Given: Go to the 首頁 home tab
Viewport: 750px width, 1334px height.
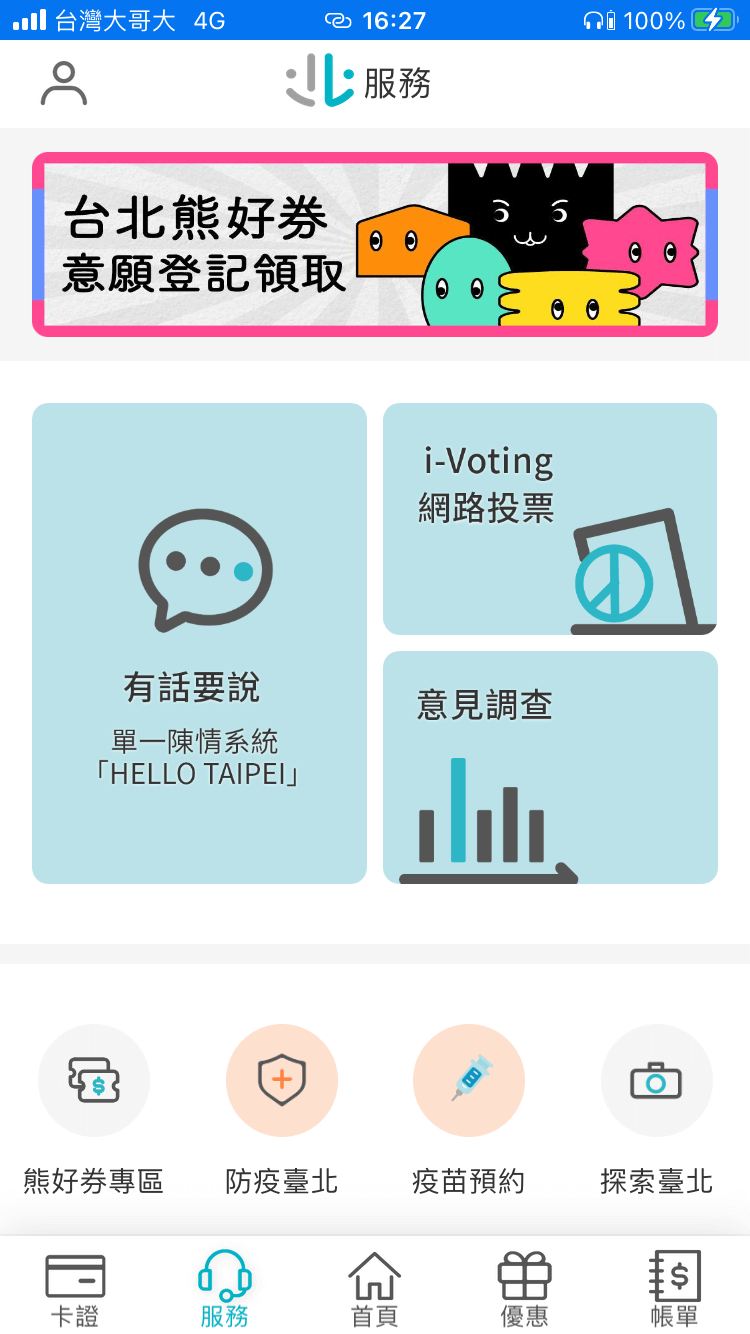Looking at the screenshot, I should point(375,1288).
